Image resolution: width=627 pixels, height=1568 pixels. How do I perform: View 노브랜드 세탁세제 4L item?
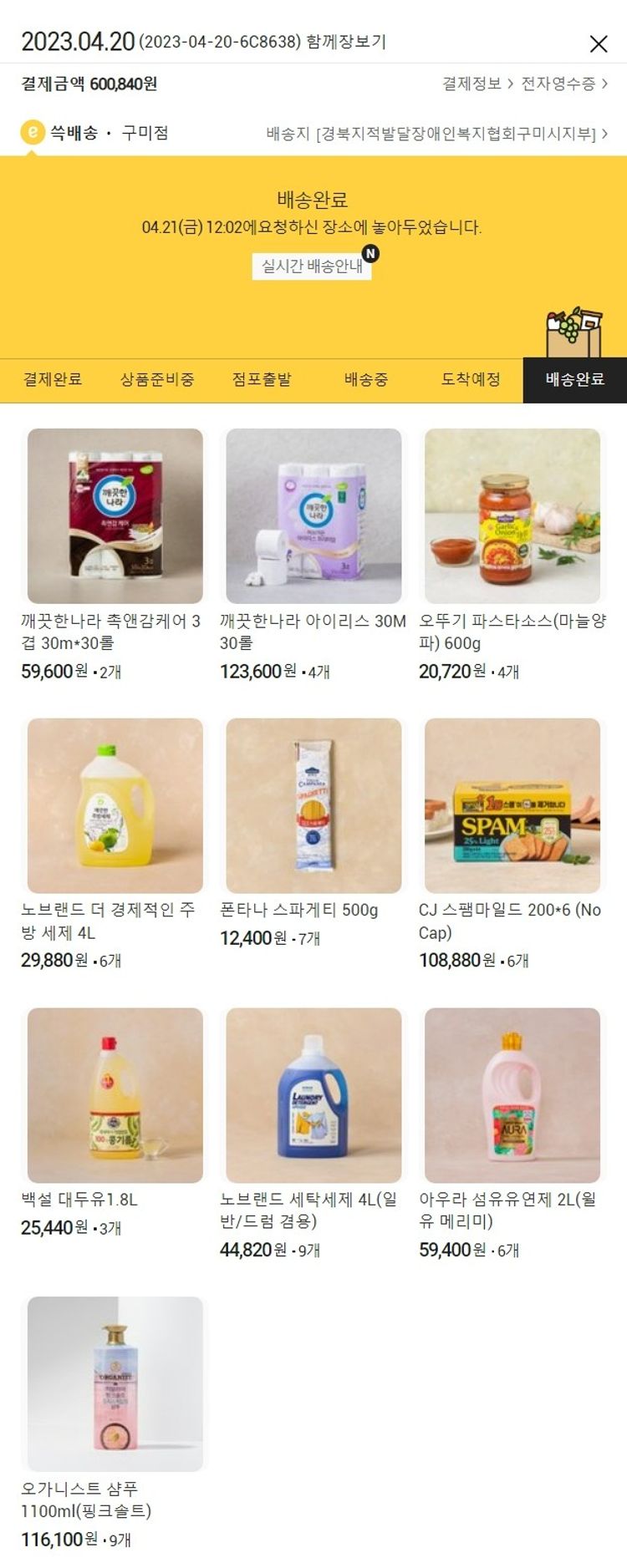[x=313, y=1094]
